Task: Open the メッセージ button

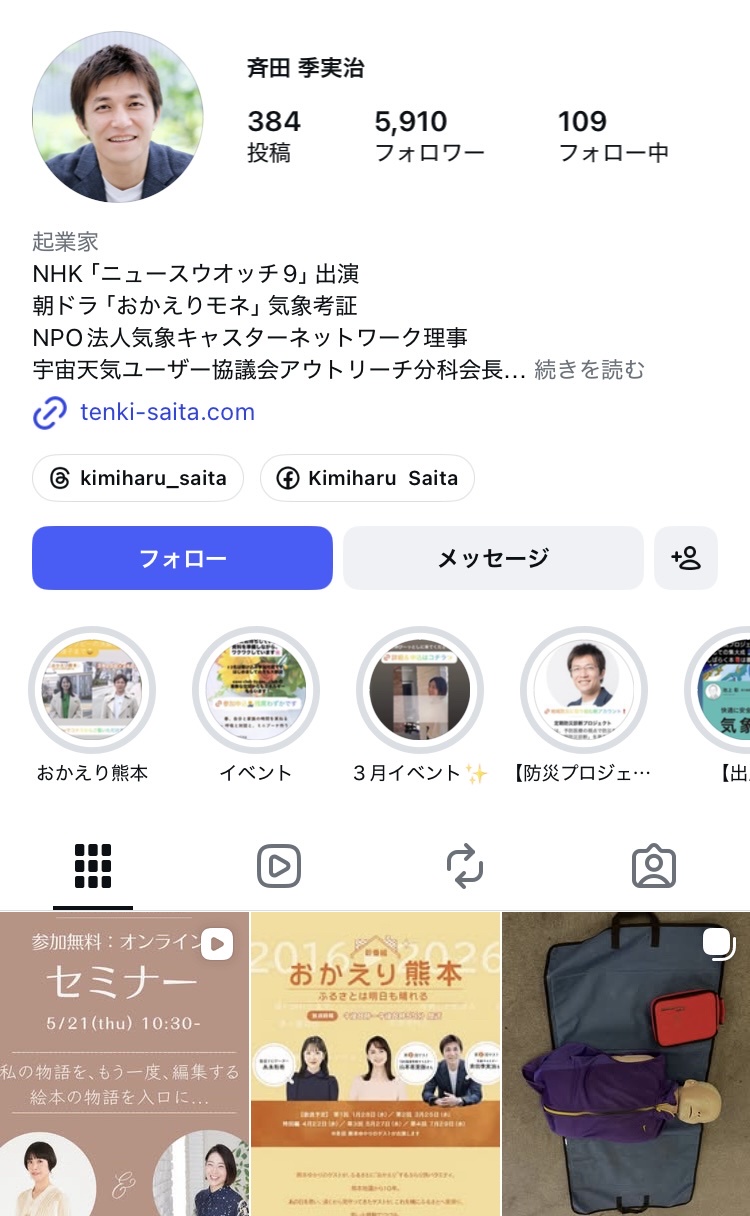Action: (493, 558)
